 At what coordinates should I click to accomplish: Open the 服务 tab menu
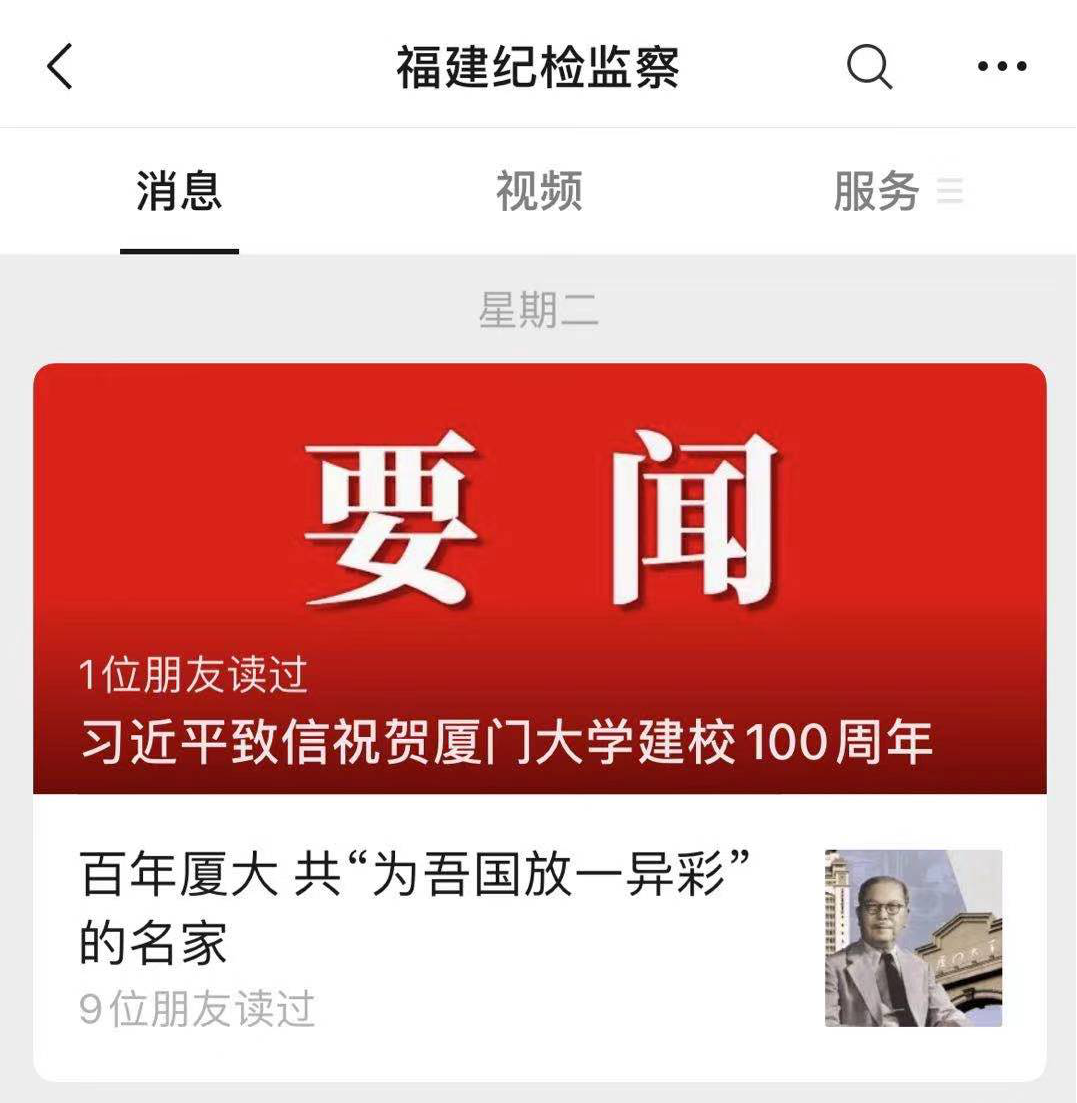(x=896, y=191)
